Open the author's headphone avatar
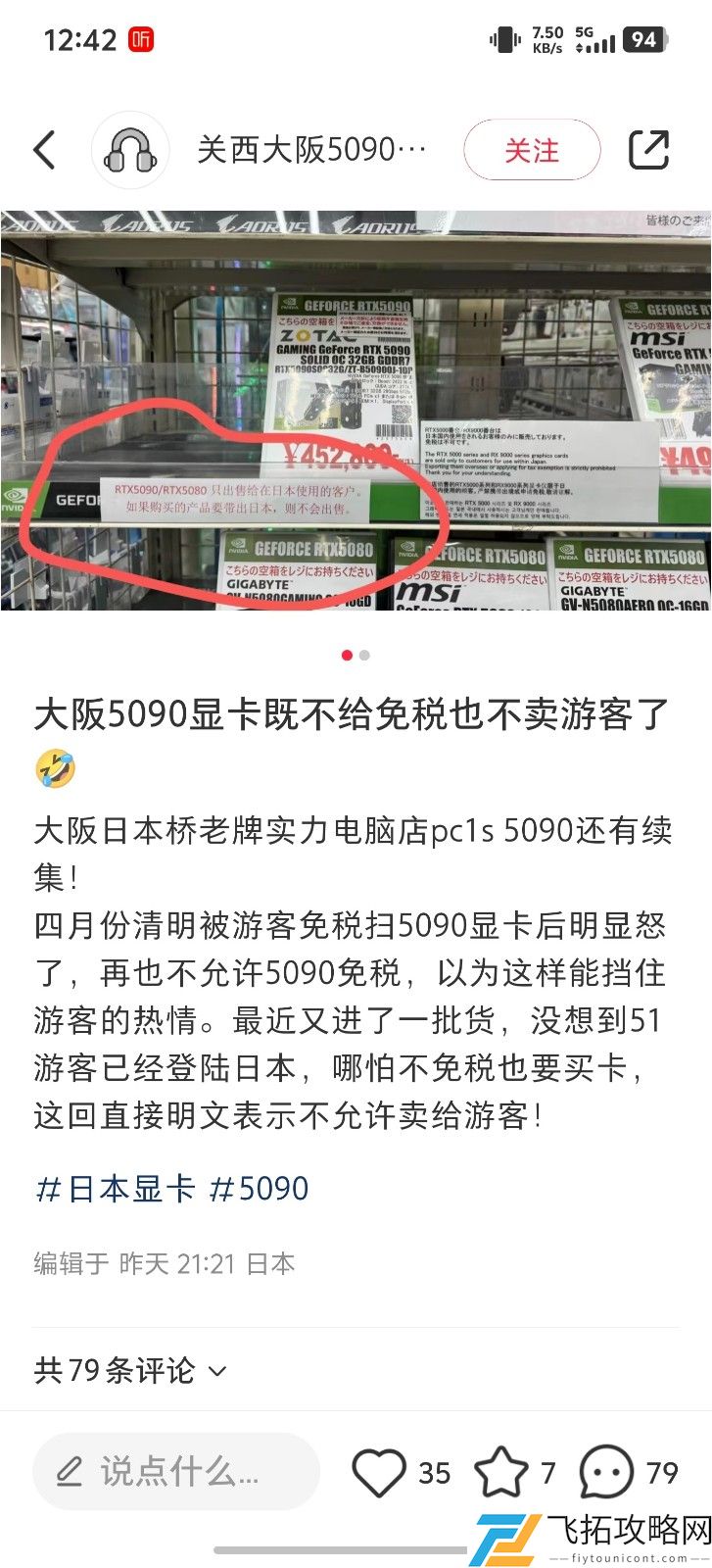This screenshot has height=1568, width=712. [x=130, y=150]
